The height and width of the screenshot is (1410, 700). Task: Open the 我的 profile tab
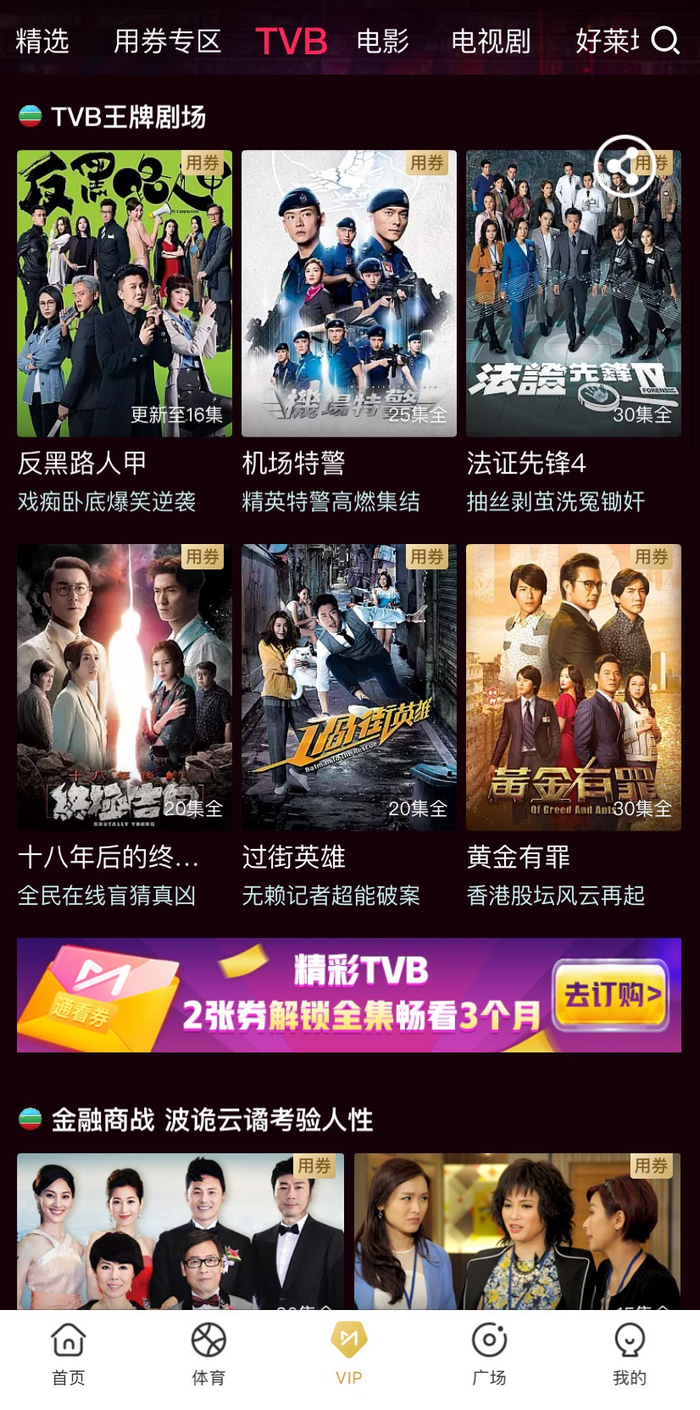[629, 1355]
